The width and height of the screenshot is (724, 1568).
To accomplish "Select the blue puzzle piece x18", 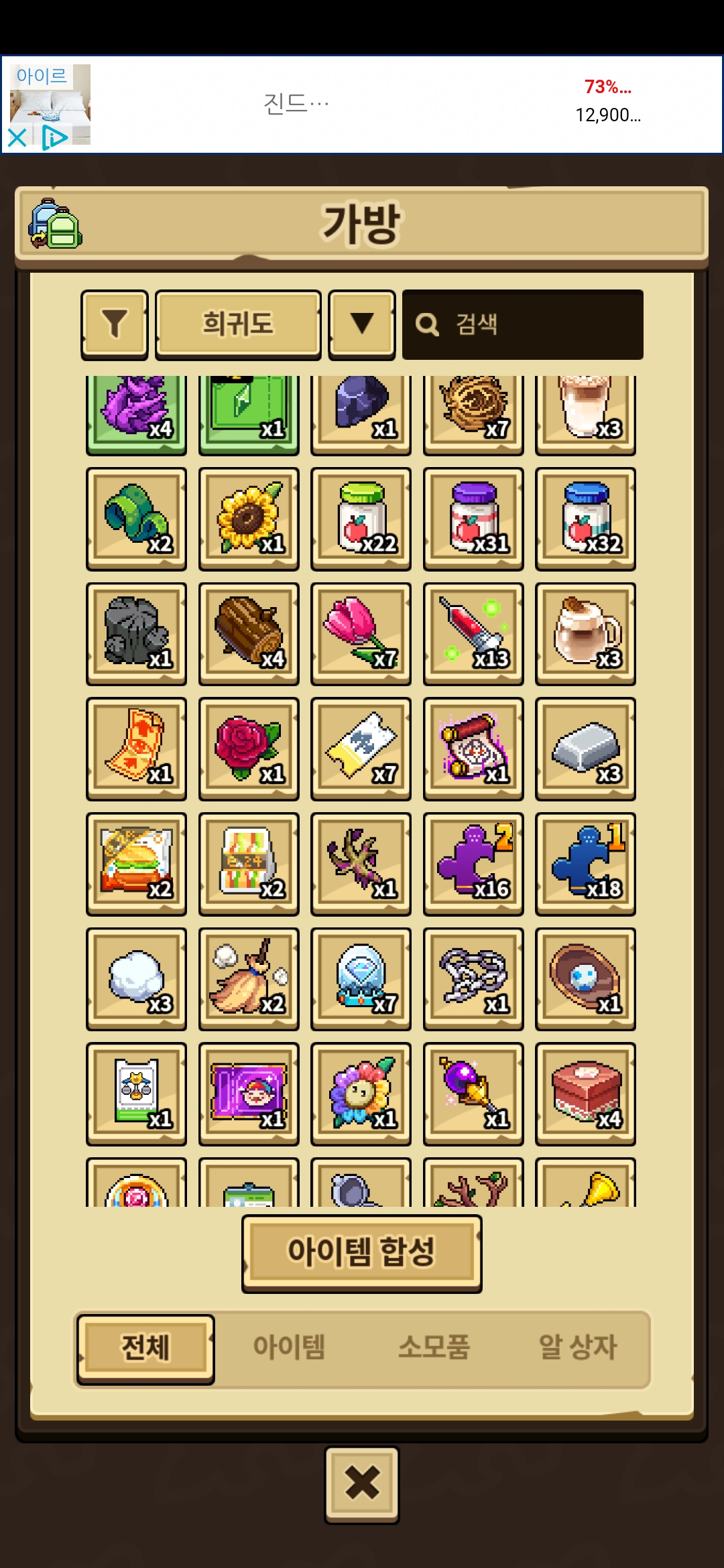I will tap(585, 864).
